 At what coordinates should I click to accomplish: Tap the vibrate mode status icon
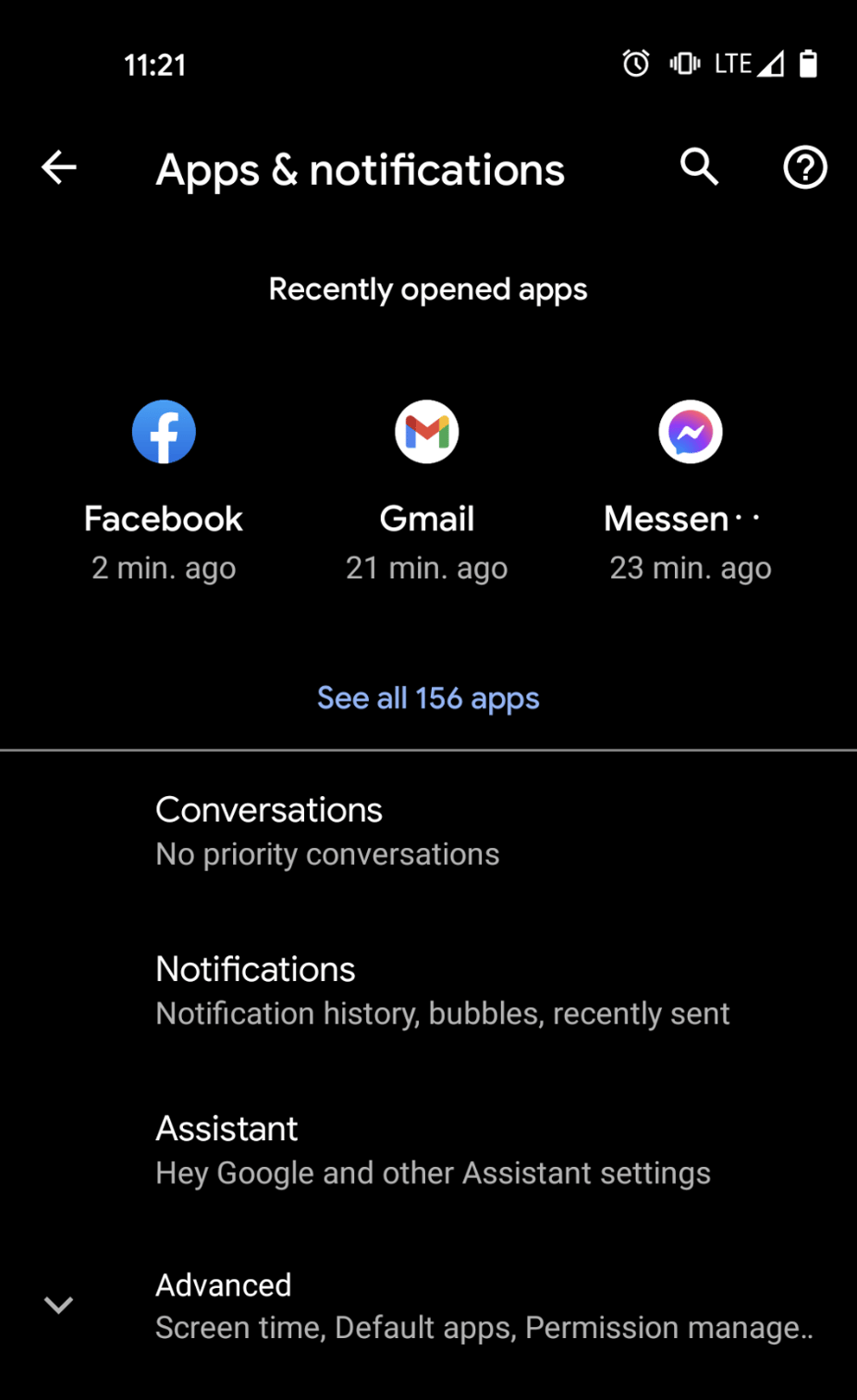(683, 63)
